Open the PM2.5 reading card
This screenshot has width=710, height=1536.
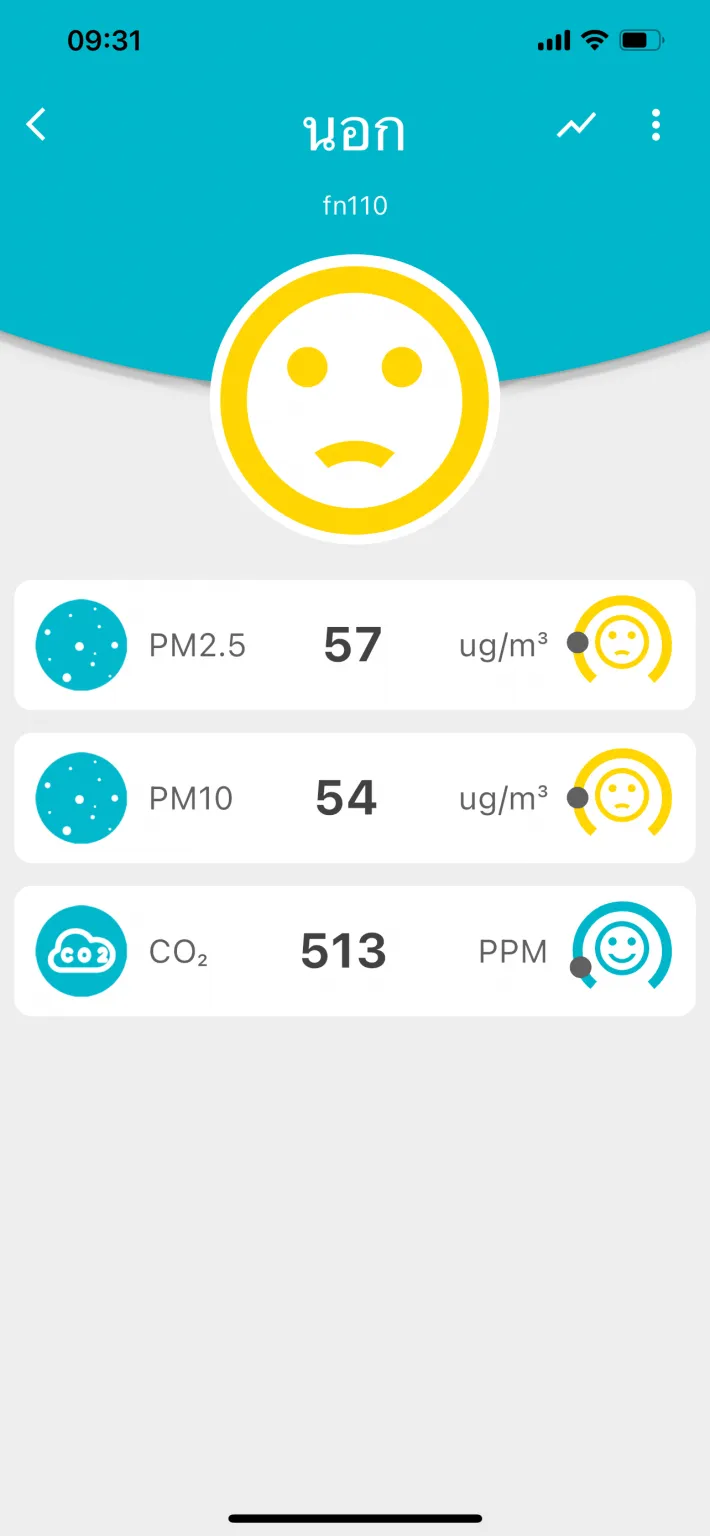[355, 645]
